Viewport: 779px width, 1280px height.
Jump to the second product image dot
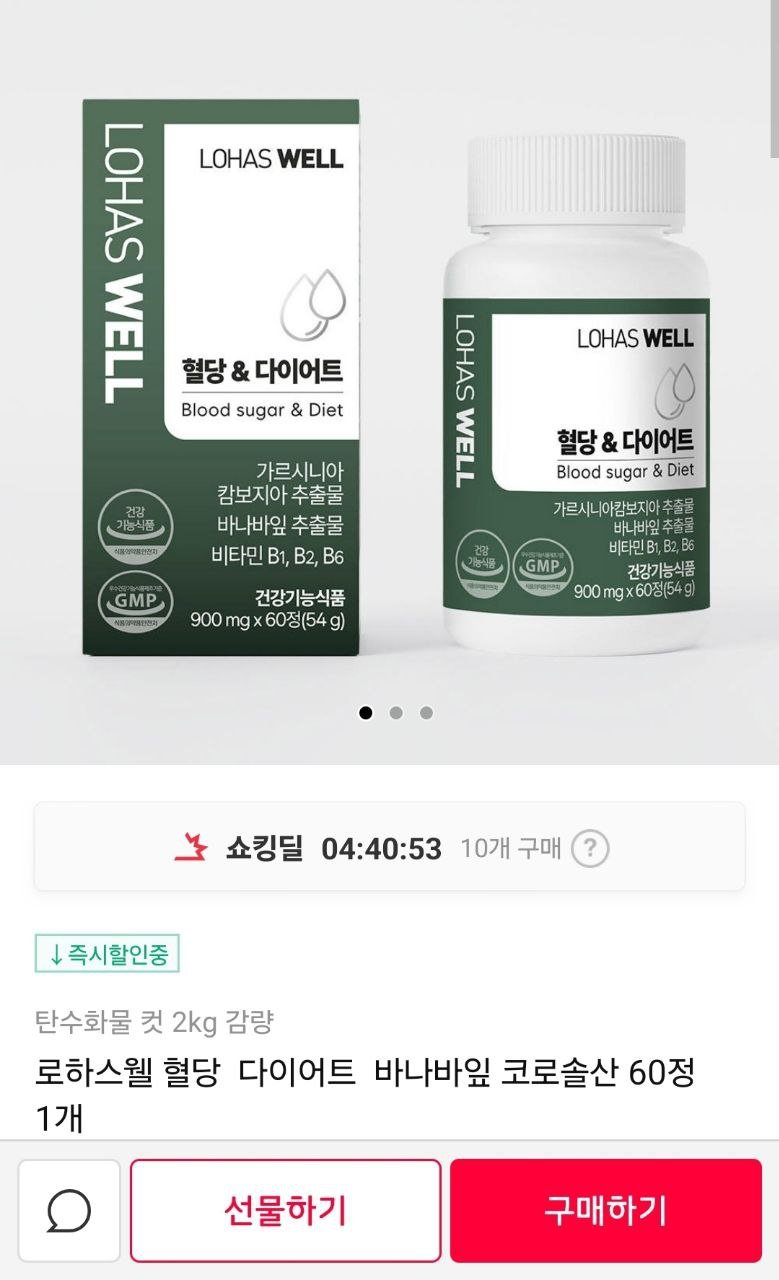[x=396, y=713]
